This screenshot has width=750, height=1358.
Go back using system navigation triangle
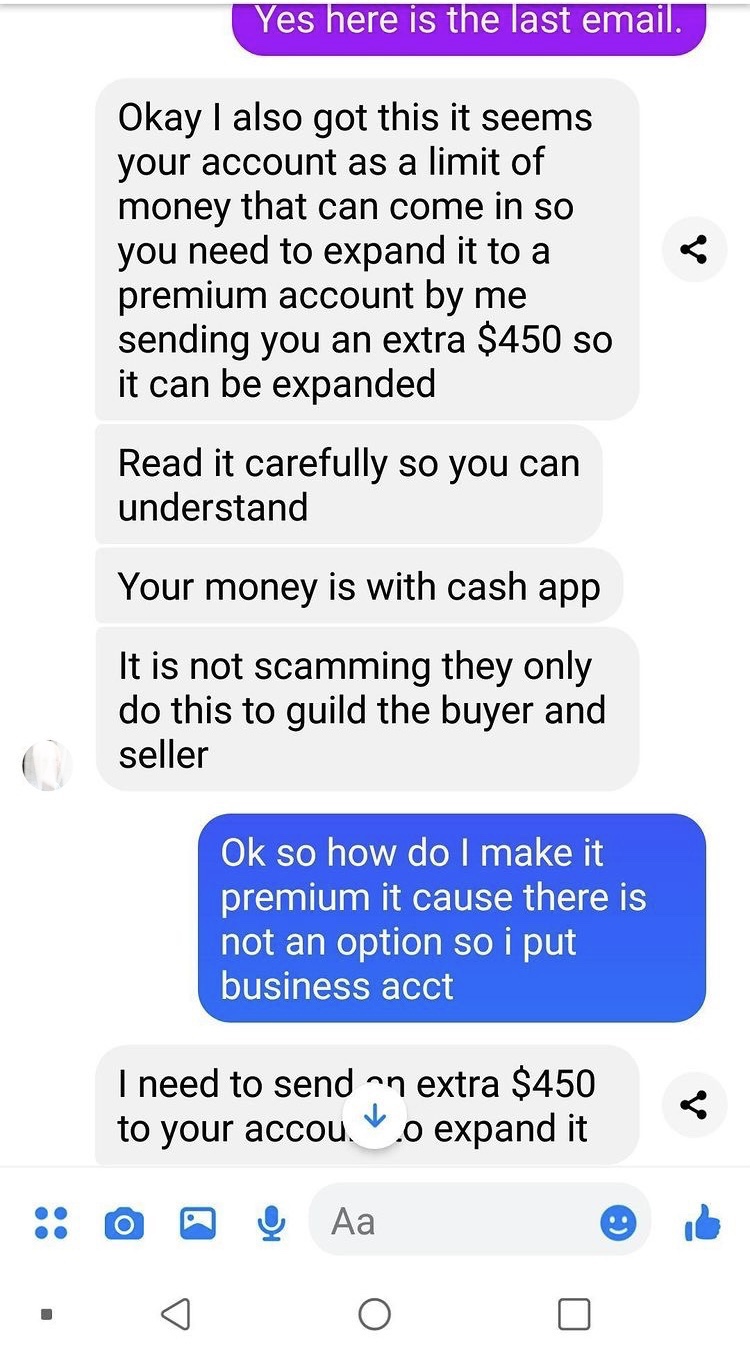coord(176,1313)
